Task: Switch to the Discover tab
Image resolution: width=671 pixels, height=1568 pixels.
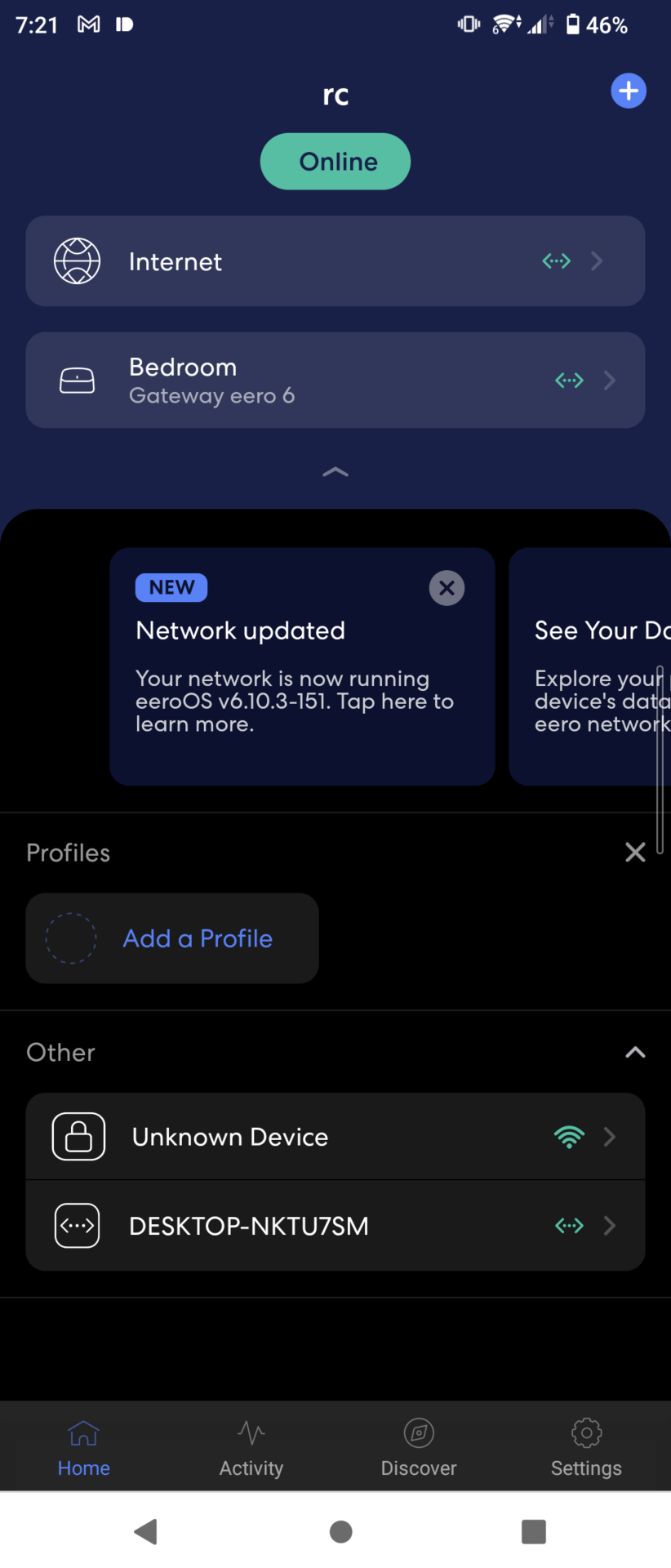Action: 419,1447
